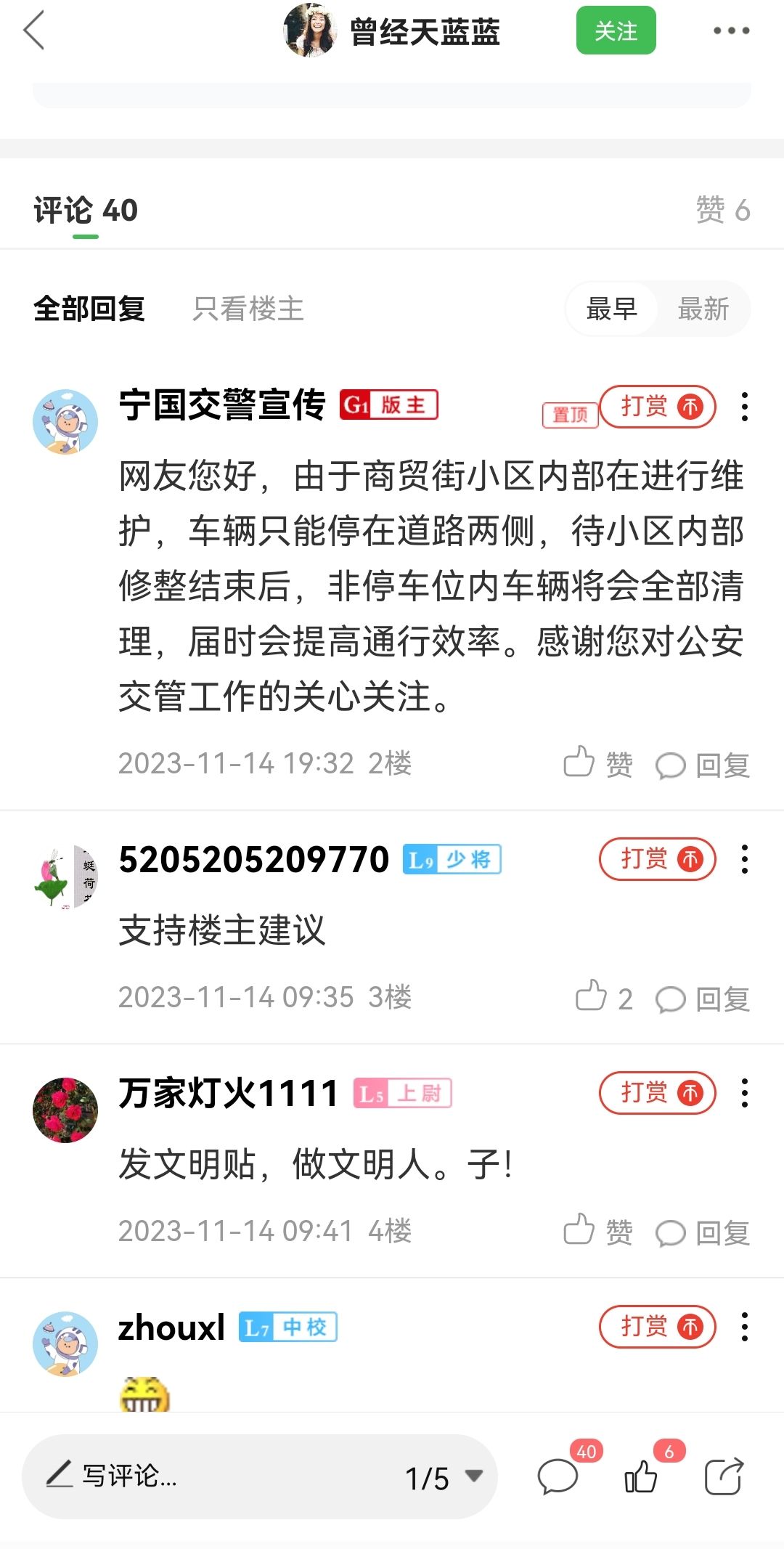Viewport: 784px width, 1549px height.
Task: Follow 曾经天蓝蓝 with the 关注 button
Action: (616, 31)
